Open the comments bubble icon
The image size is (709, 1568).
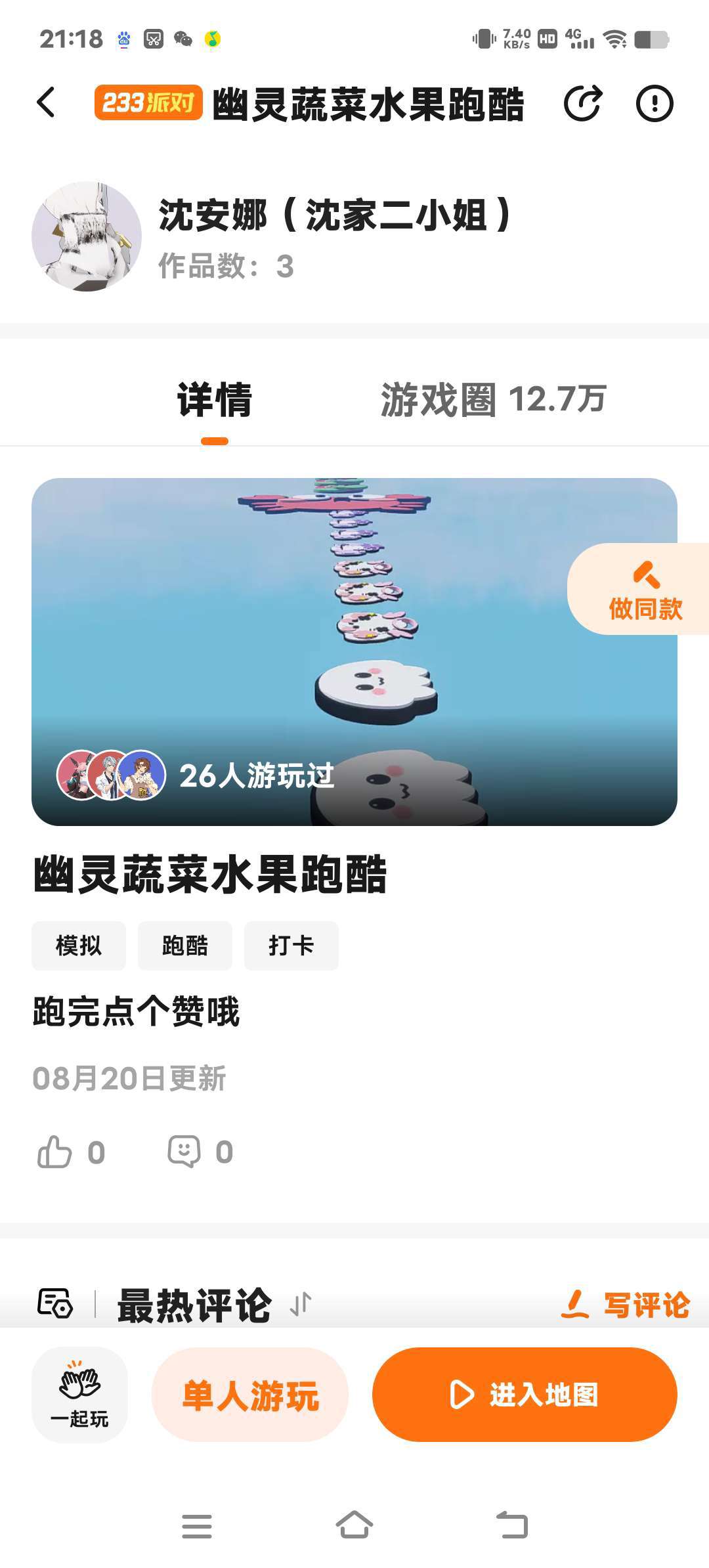184,1152
